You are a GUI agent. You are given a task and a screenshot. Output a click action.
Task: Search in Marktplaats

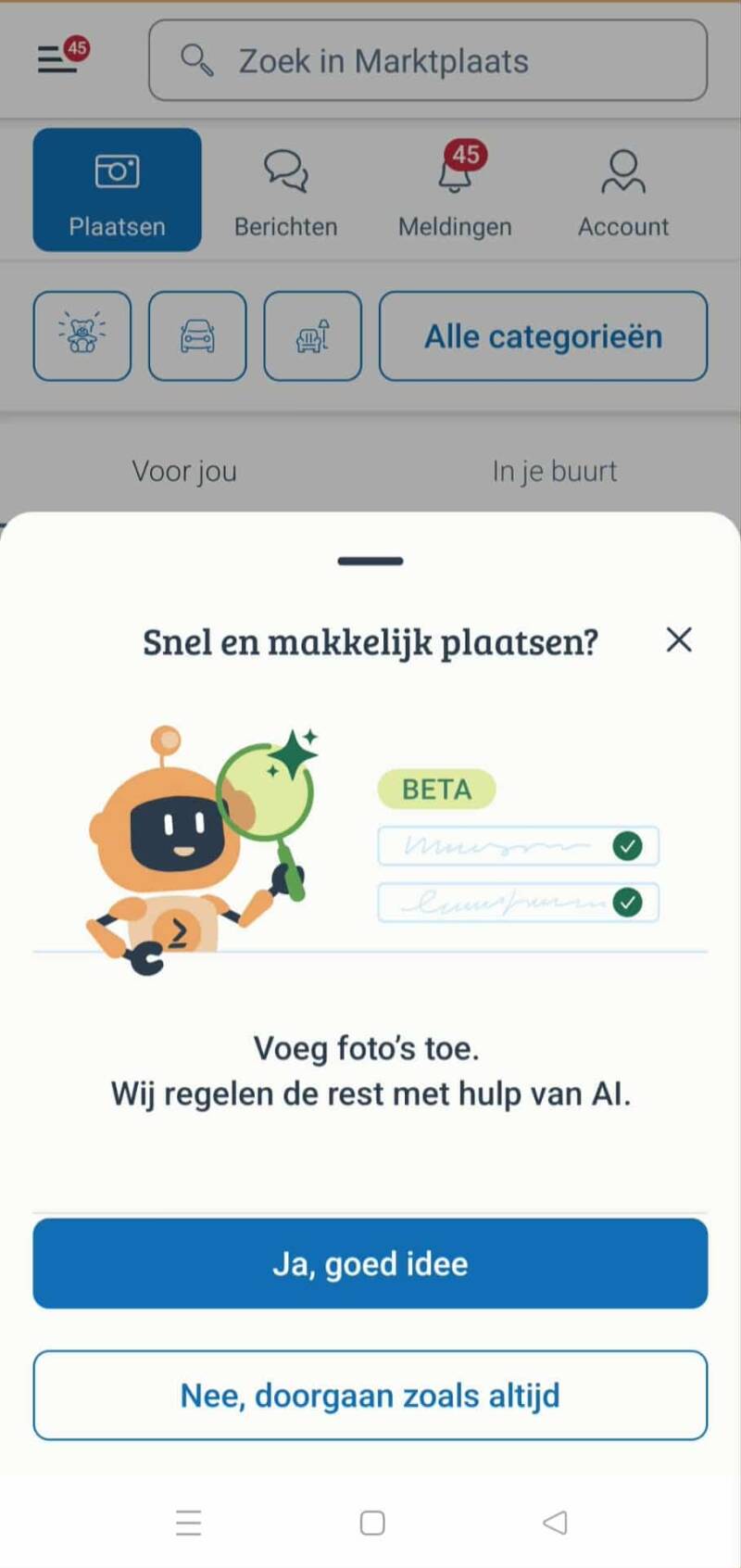[x=428, y=61]
